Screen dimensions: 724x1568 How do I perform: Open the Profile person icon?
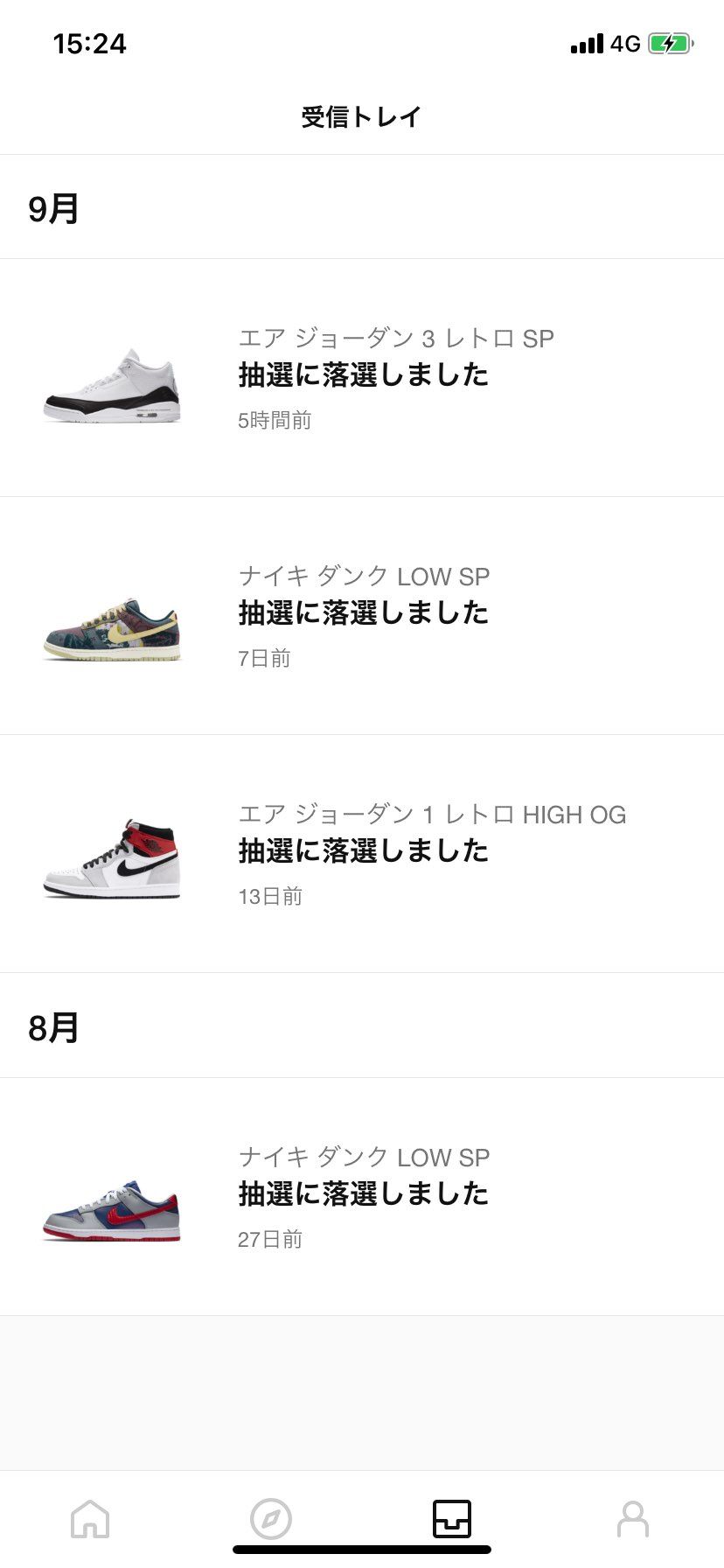633,1518
